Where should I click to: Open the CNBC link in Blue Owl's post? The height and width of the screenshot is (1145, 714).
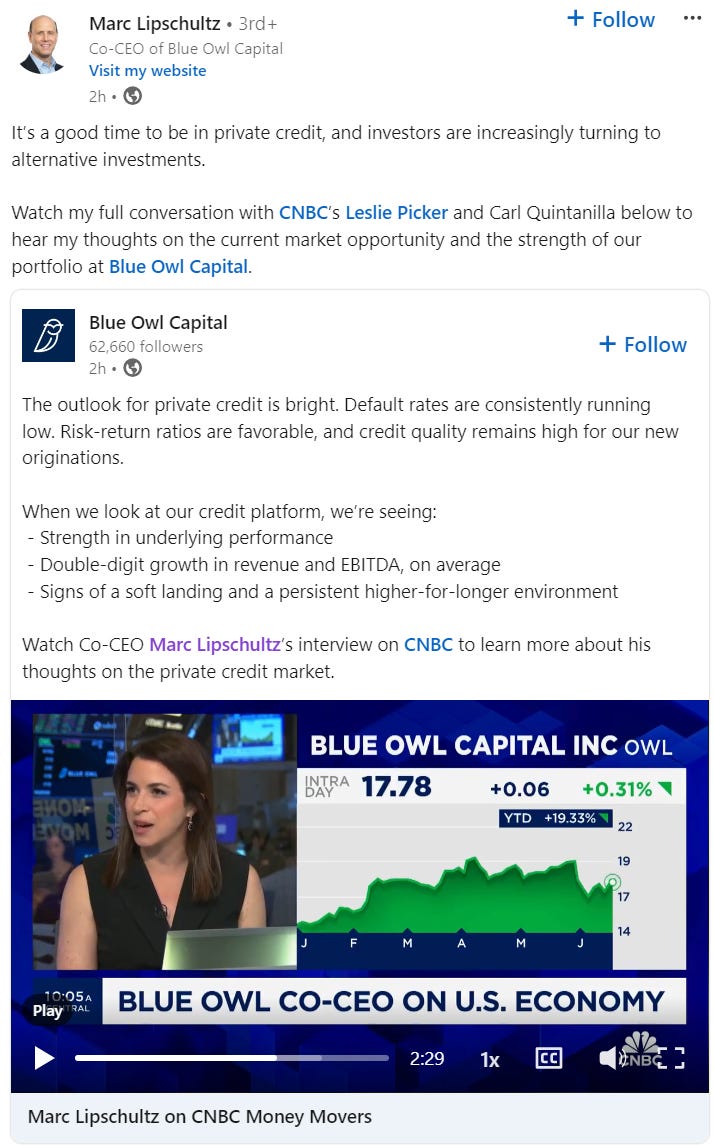(x=429, y=645)
